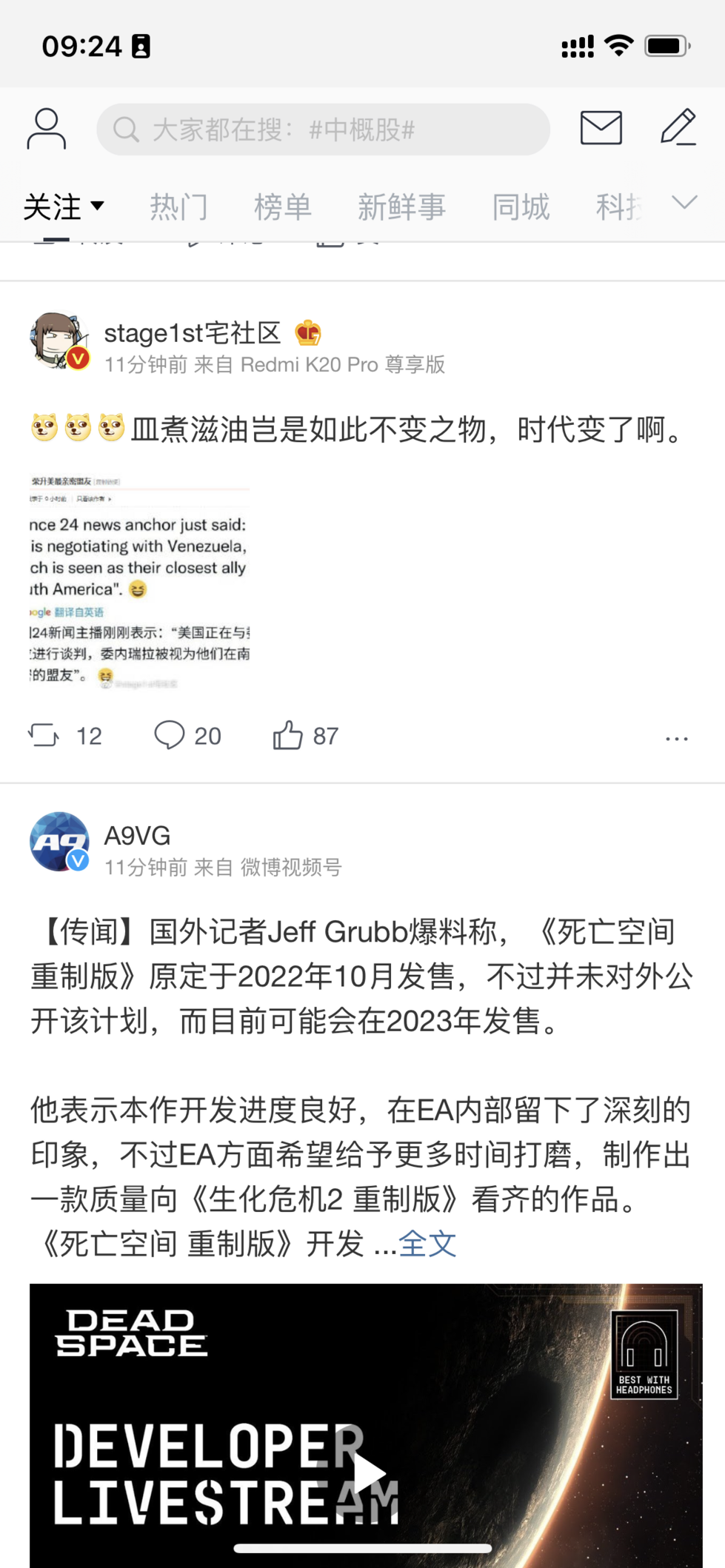Open more options on stage1st宅社区's post
The width and height of the screenshot is (725, 1568).
(x=676, y=738)
